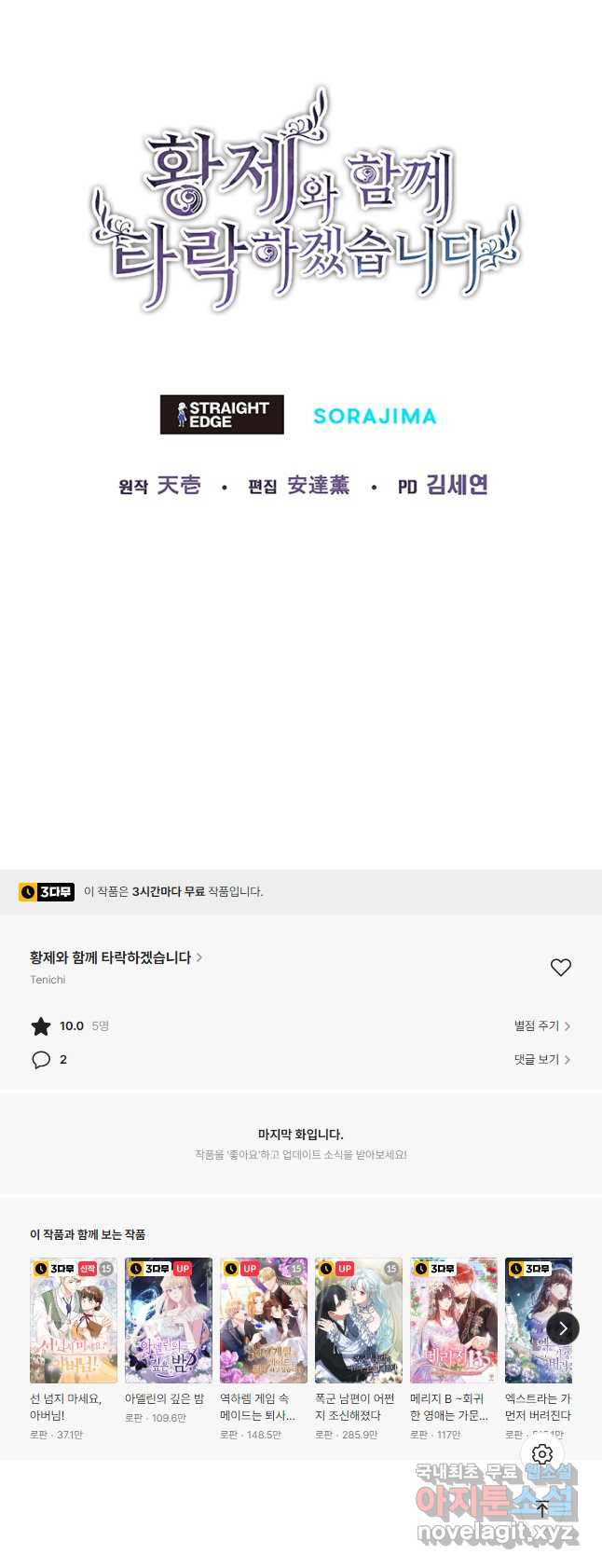This screenshot has height=1568, width=602.
Task: Like this webtoon with the heart icon
Action: [560, 968]
